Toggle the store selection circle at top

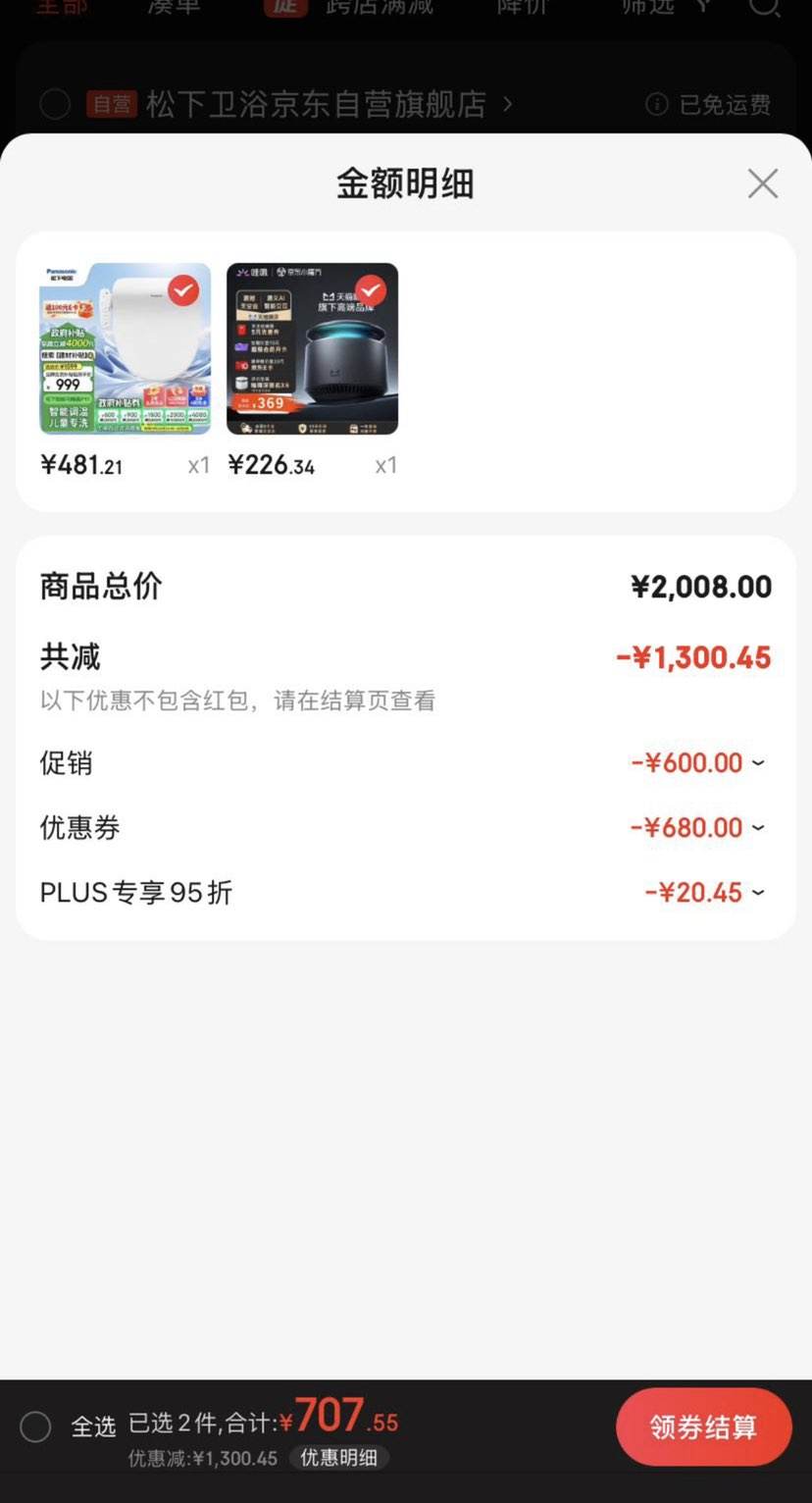[55, 103]
